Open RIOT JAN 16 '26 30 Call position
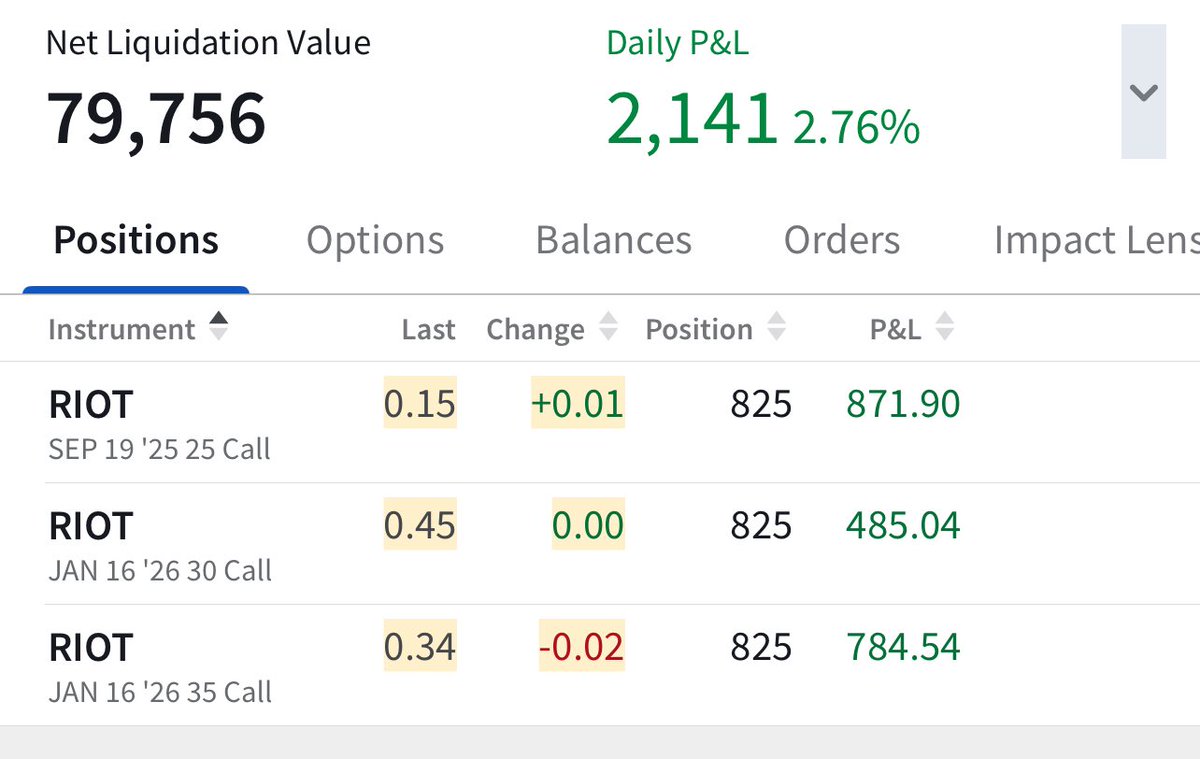Viewport: 1200px width, 759px height. pos(159,546)
